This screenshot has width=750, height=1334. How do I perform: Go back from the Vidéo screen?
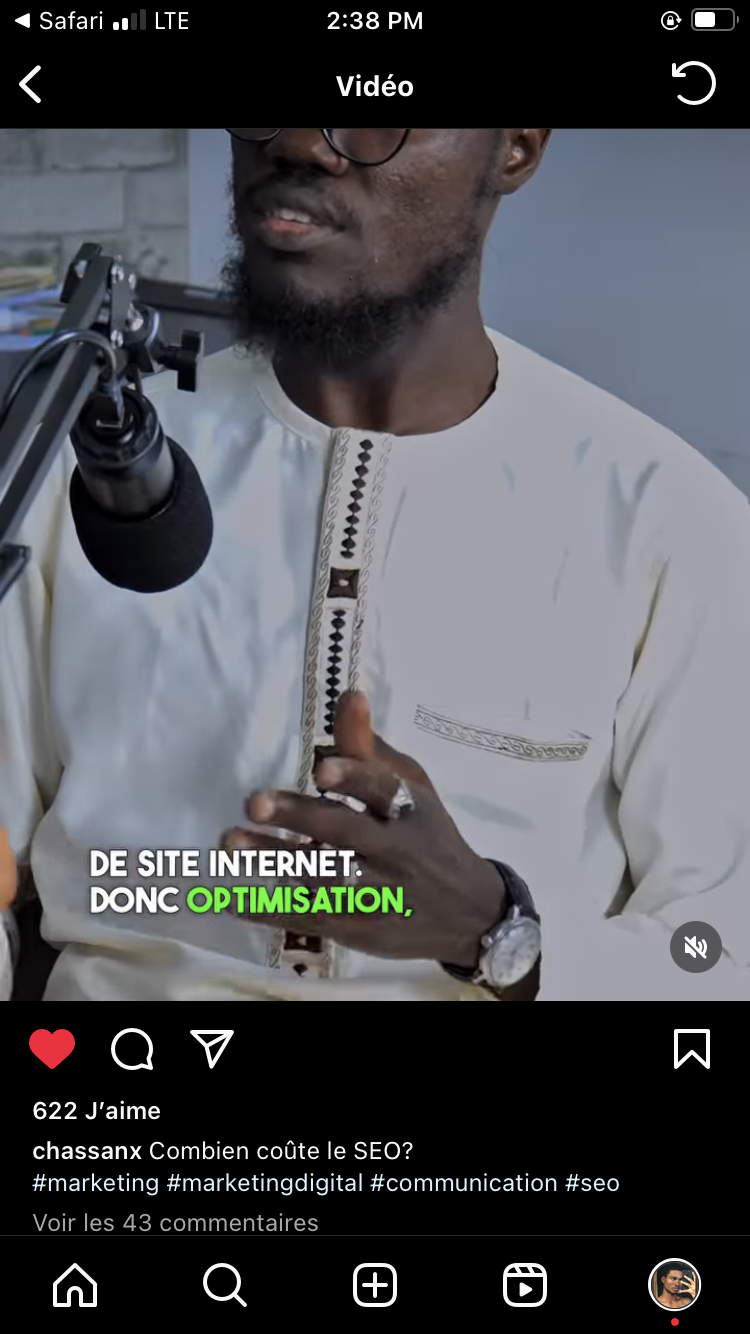coord(31,85)
